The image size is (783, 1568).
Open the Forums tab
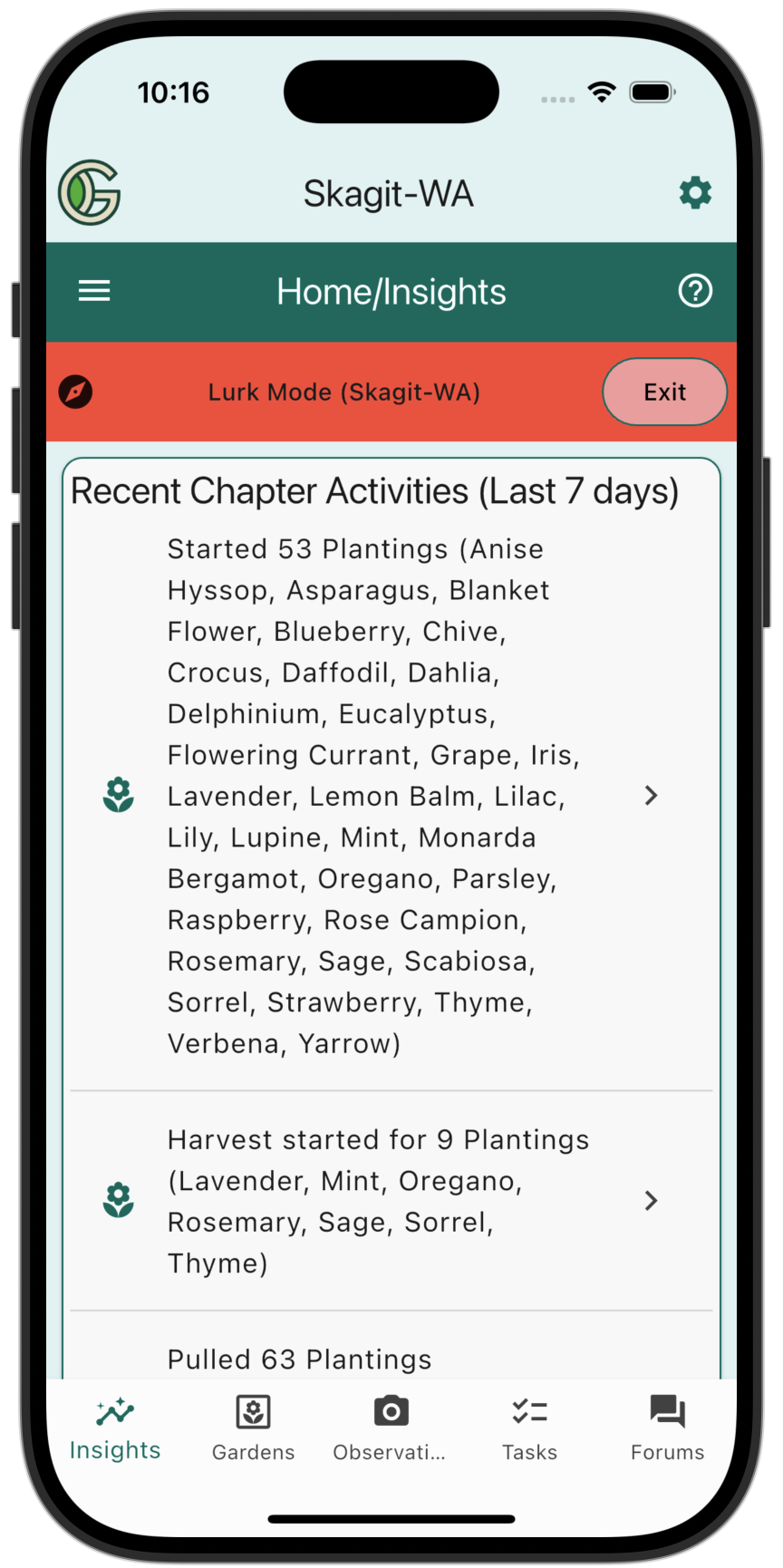tap(667, 1428)
